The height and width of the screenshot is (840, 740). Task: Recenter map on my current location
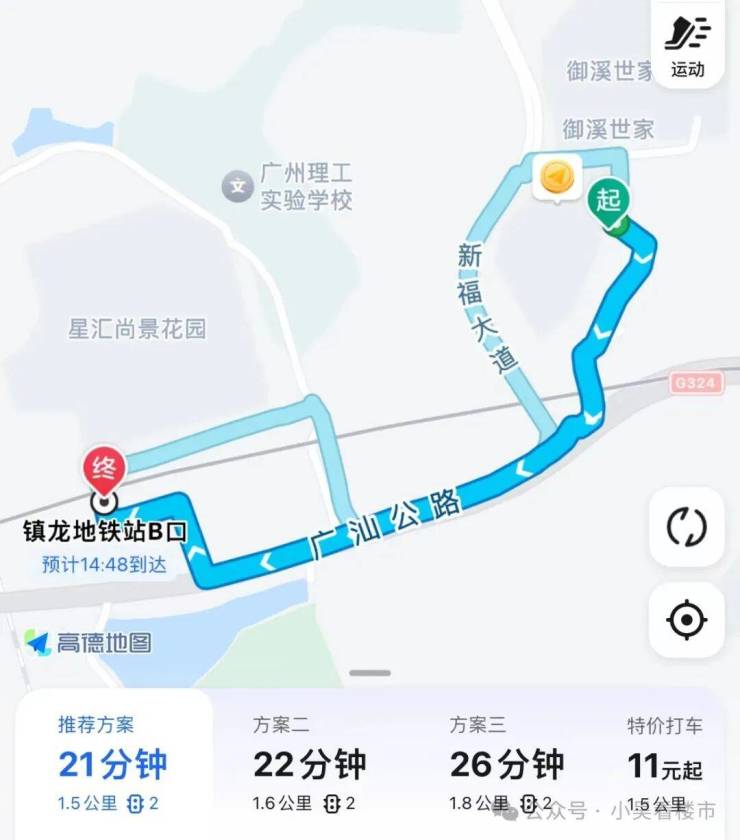(x=686, y=621)
